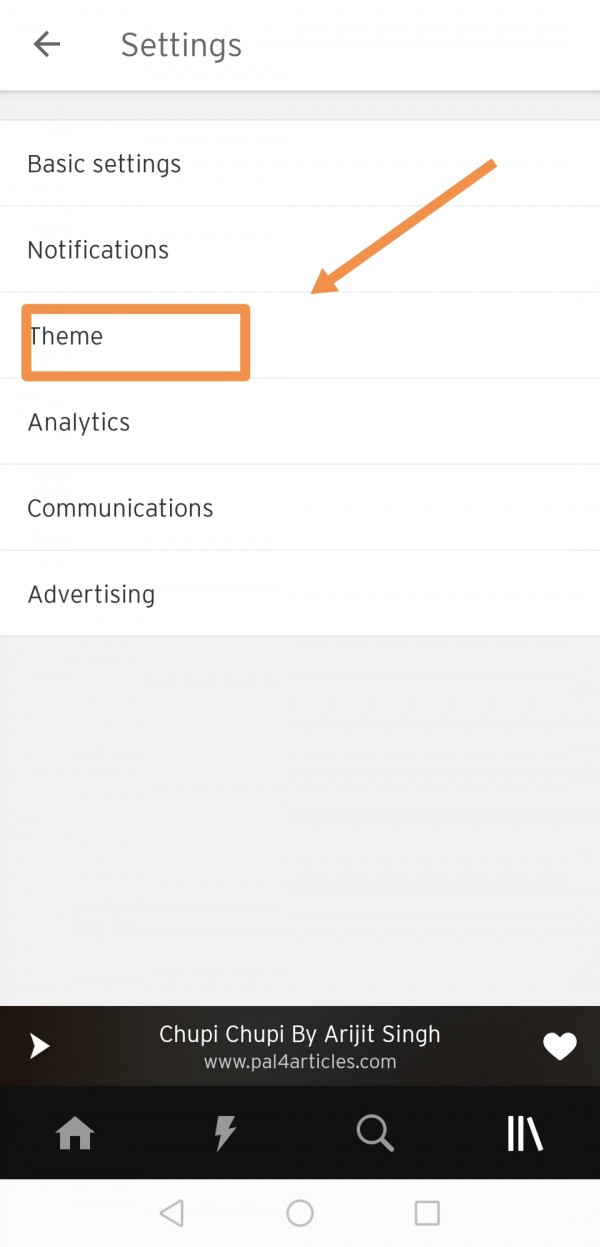Image resolution: width=600 pixels, height=1247 pixels.
Task: Go back from Settings
Action: point(46,45)
